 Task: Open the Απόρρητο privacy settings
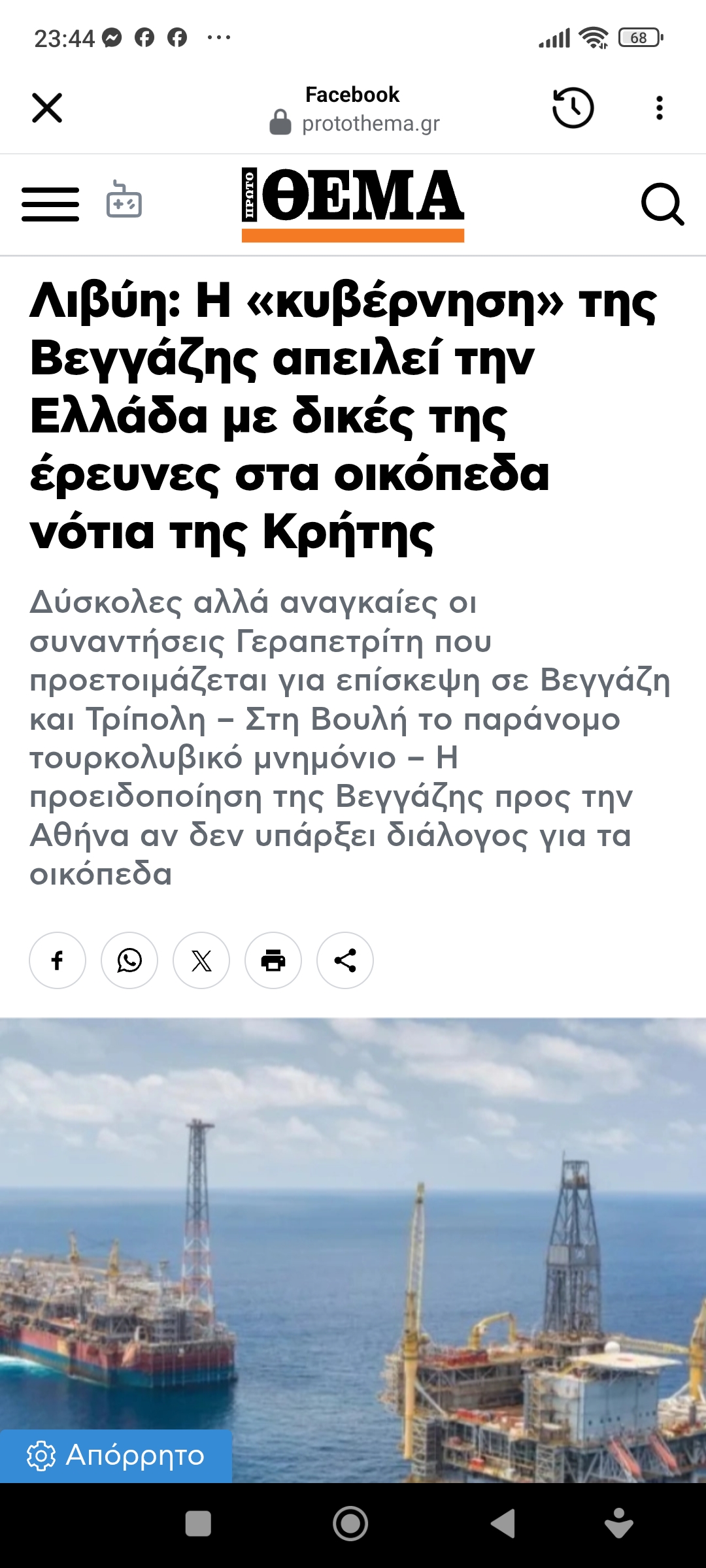(x=116, y=1456)
